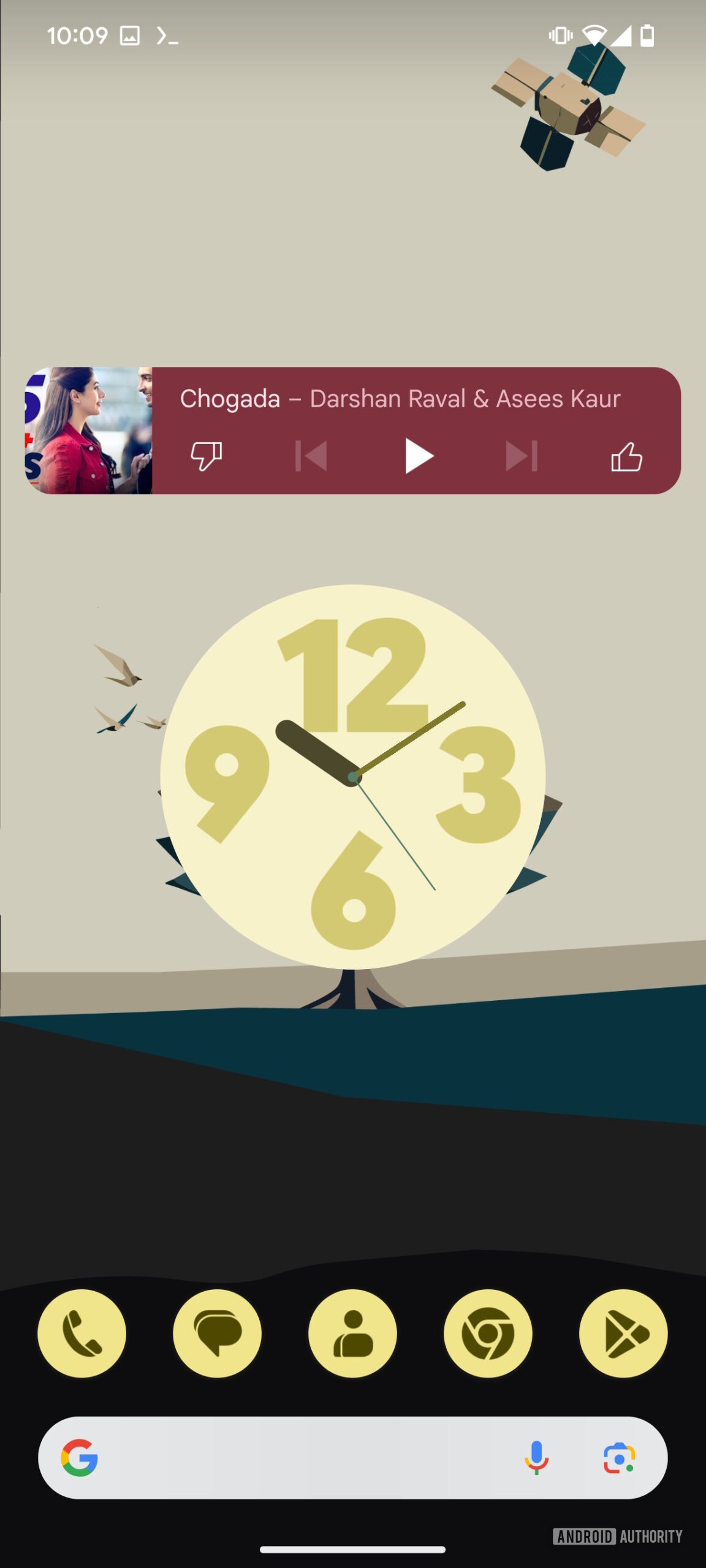Go back to the previous track

[311, 456]
